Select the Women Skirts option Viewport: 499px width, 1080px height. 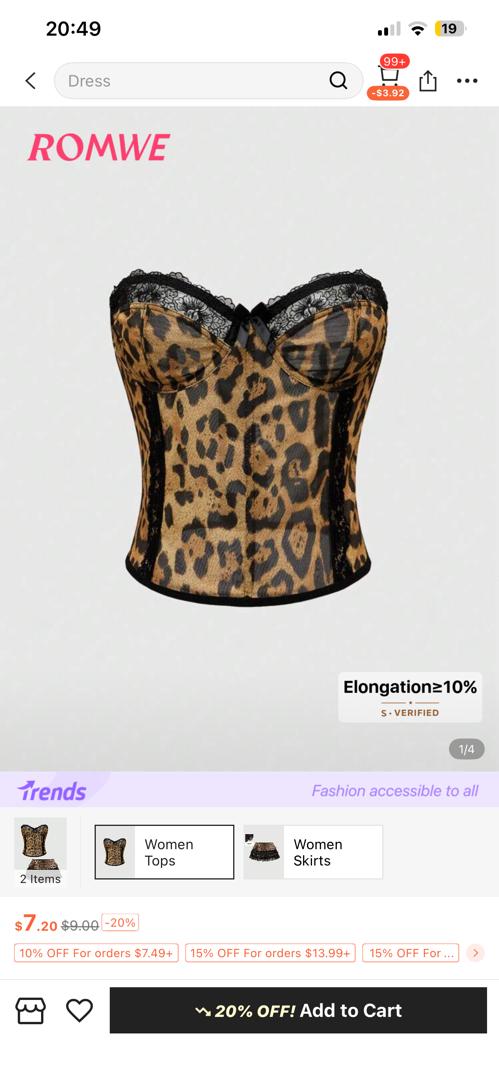[x=313, y=852]
